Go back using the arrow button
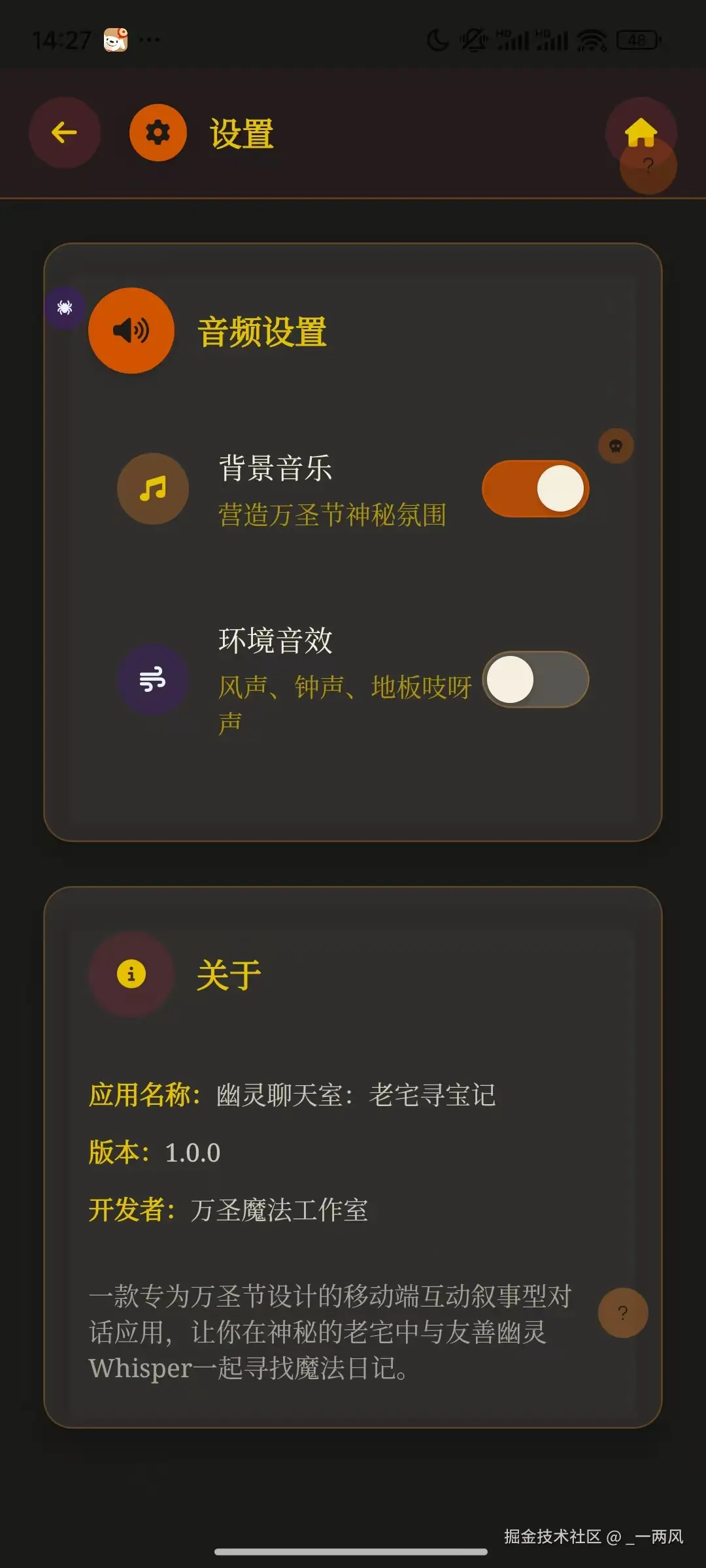Image resolution: width=706 pixels, height=1568 pixels. coord(64,133)
